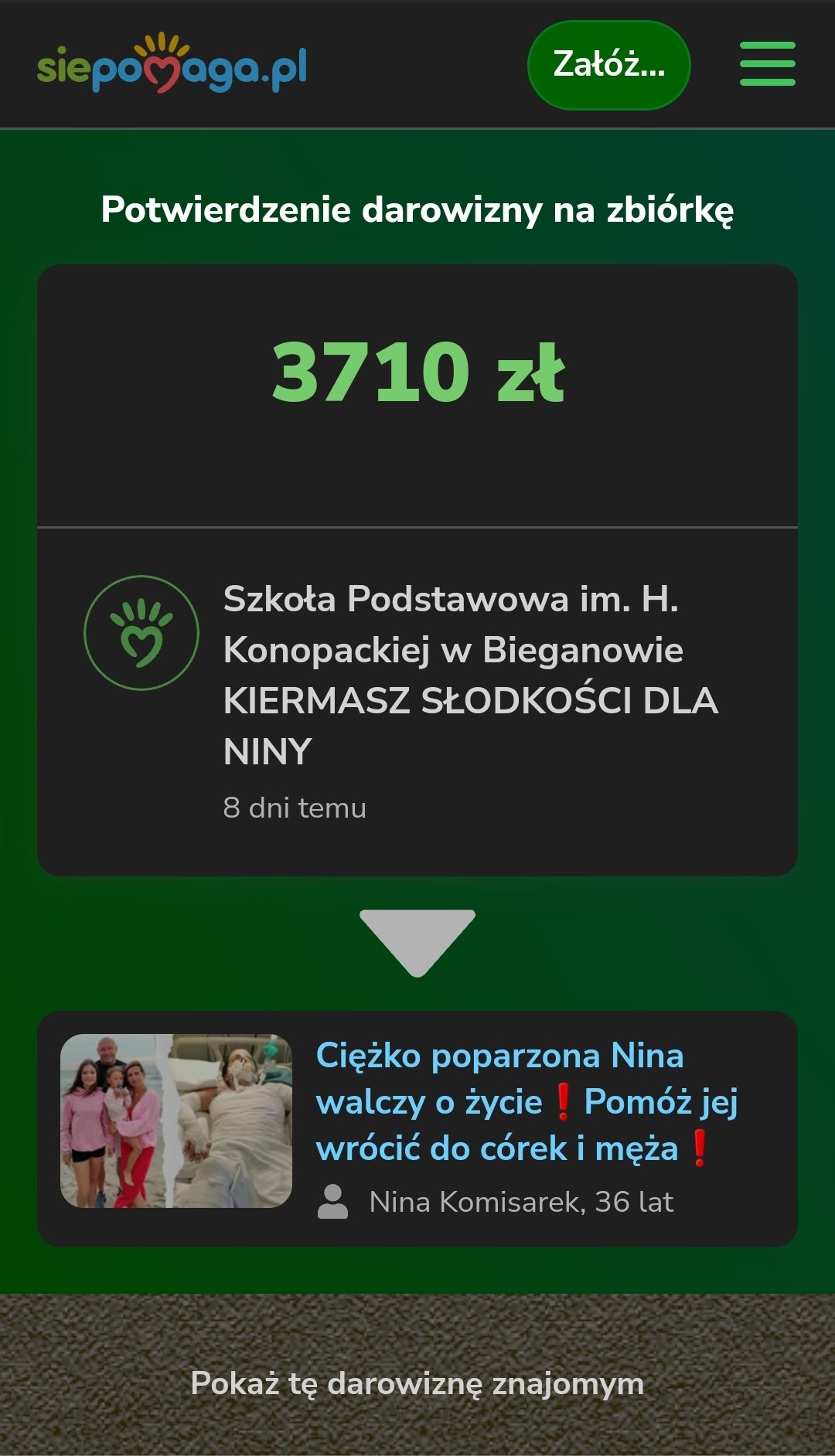Go to siepomaga.pl homepage via logo

172,64
